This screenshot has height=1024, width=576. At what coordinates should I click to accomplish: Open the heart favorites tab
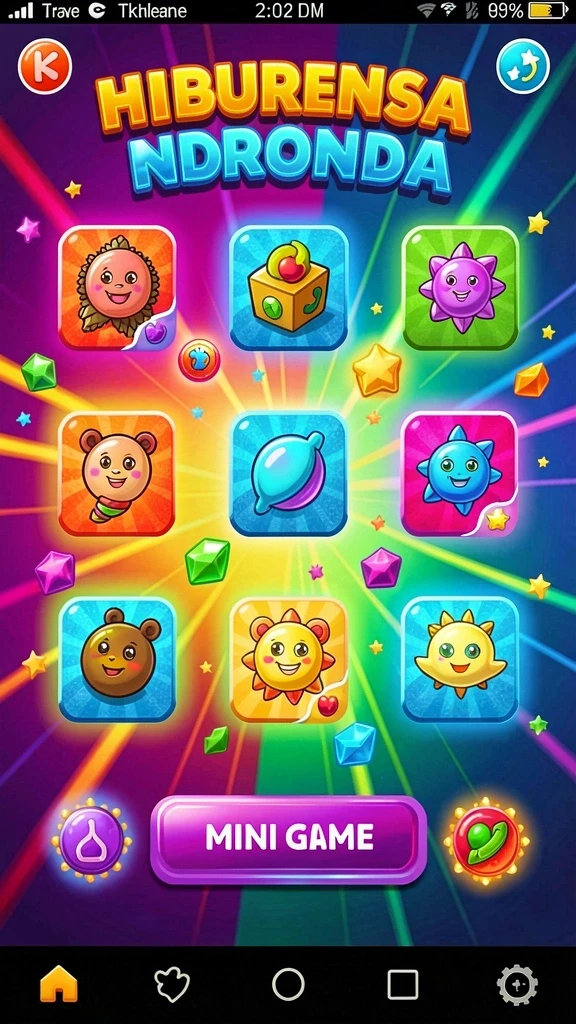coord(172,984)
